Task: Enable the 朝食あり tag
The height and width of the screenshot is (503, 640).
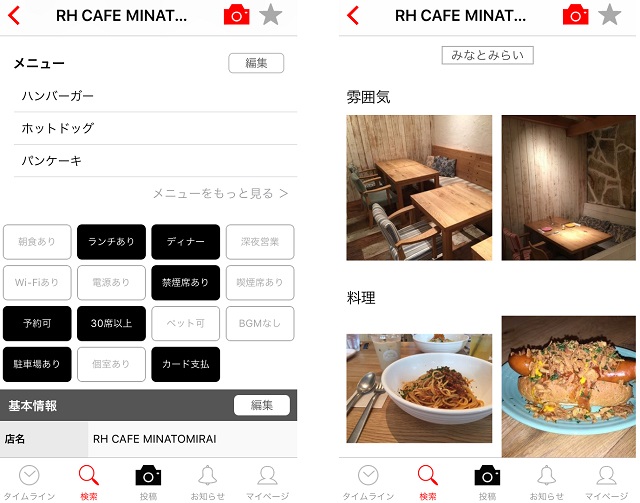Action: (37, 242)
